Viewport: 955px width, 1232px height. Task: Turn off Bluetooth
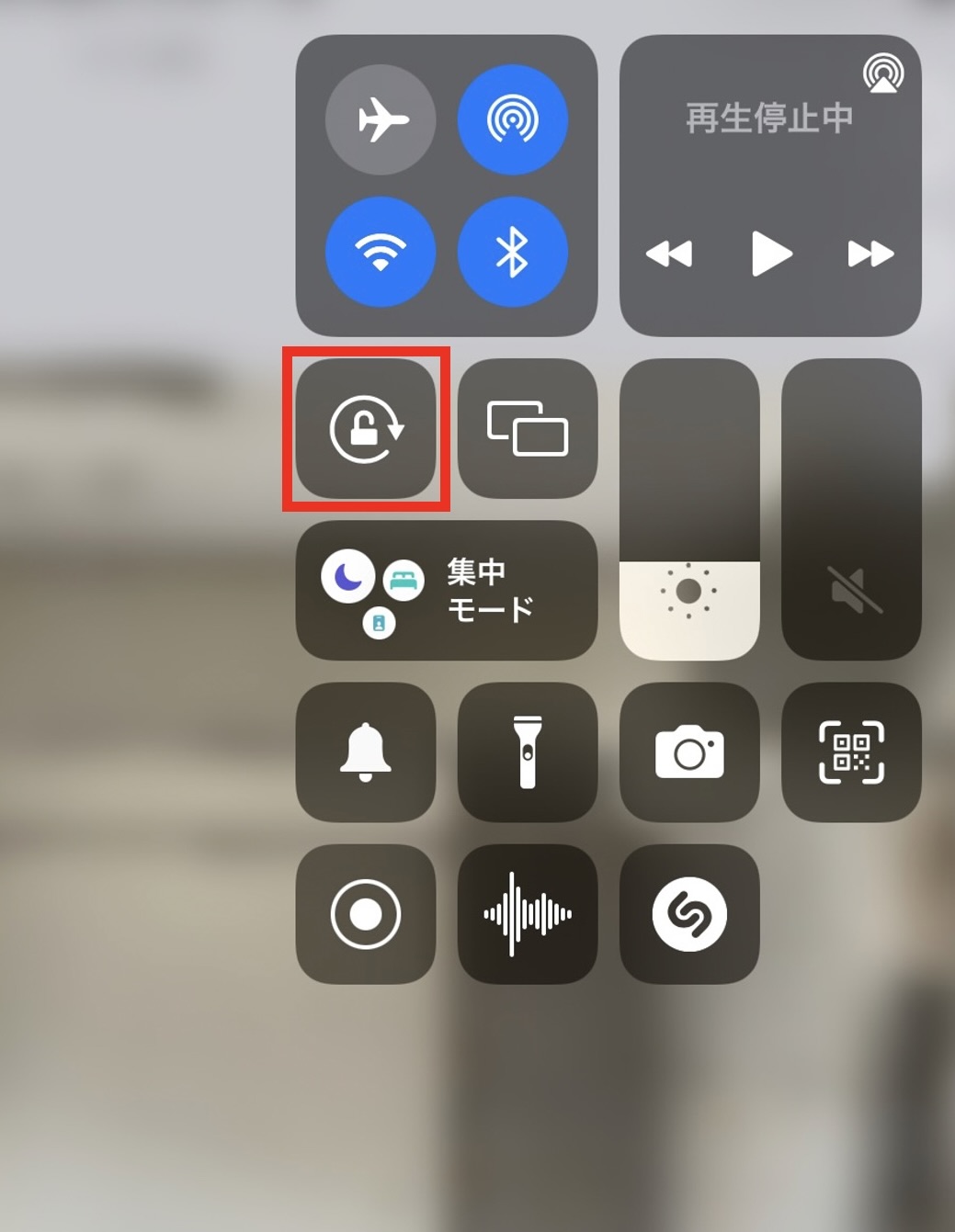pos(512,251)
